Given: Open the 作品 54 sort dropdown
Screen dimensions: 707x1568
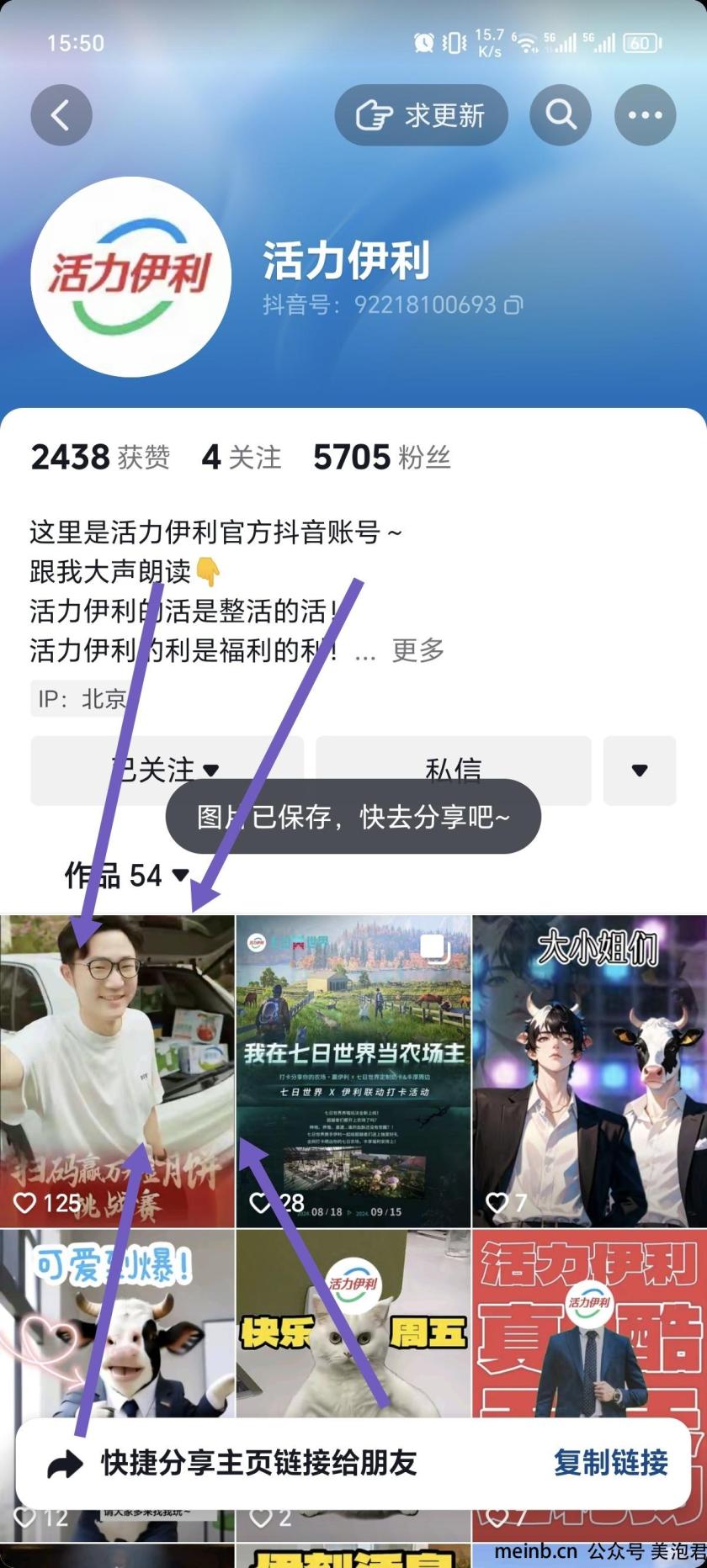Looking at the screenshot, I should 126,876.
